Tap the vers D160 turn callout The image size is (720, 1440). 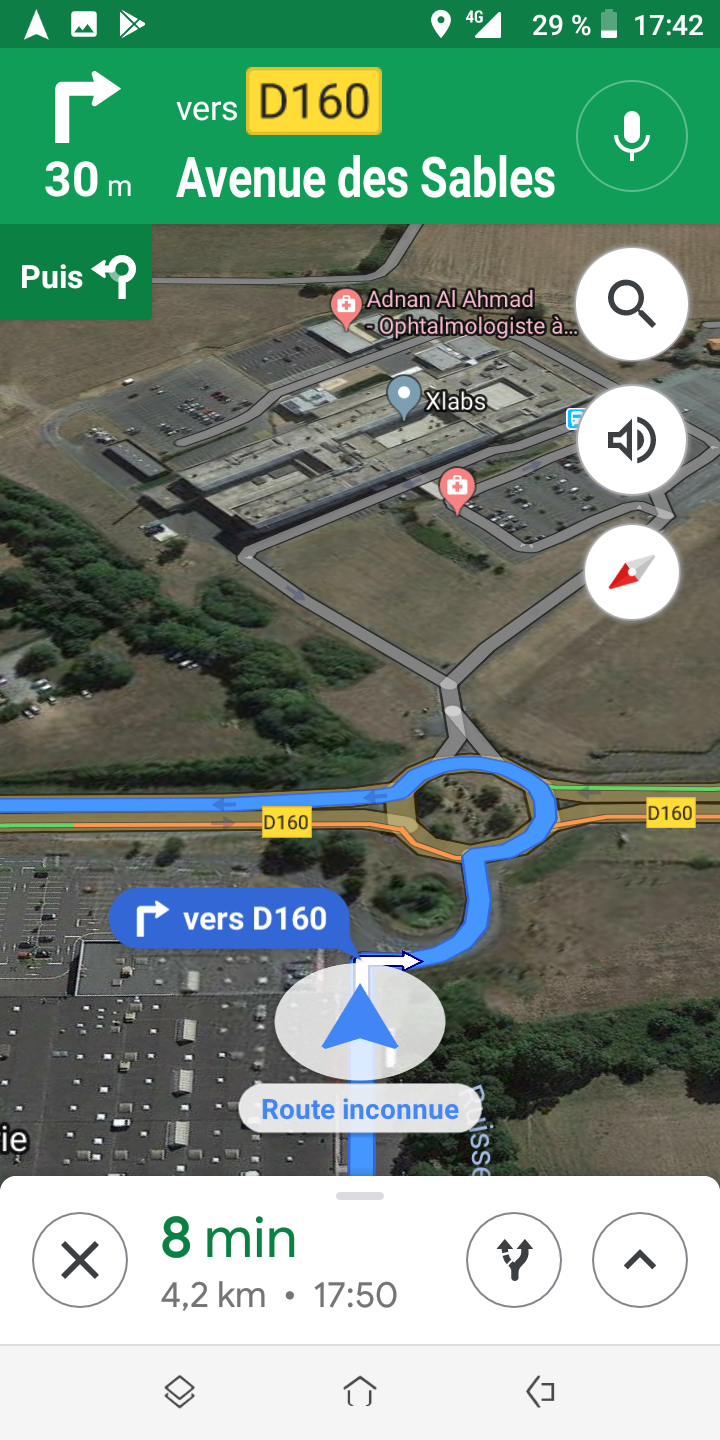point(232,918)
